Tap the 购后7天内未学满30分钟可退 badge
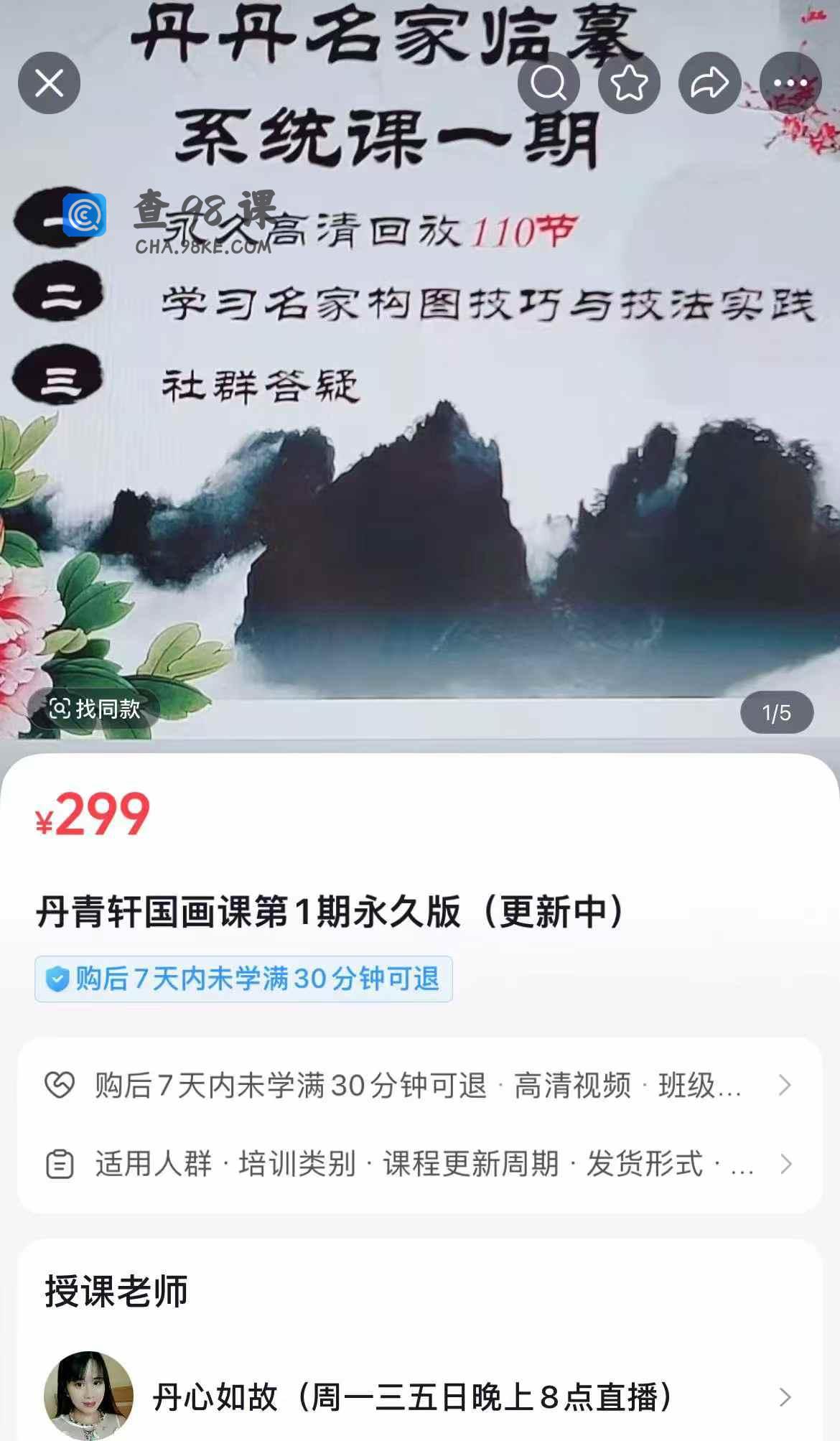The image size is (840, 1441). [243, 979]
